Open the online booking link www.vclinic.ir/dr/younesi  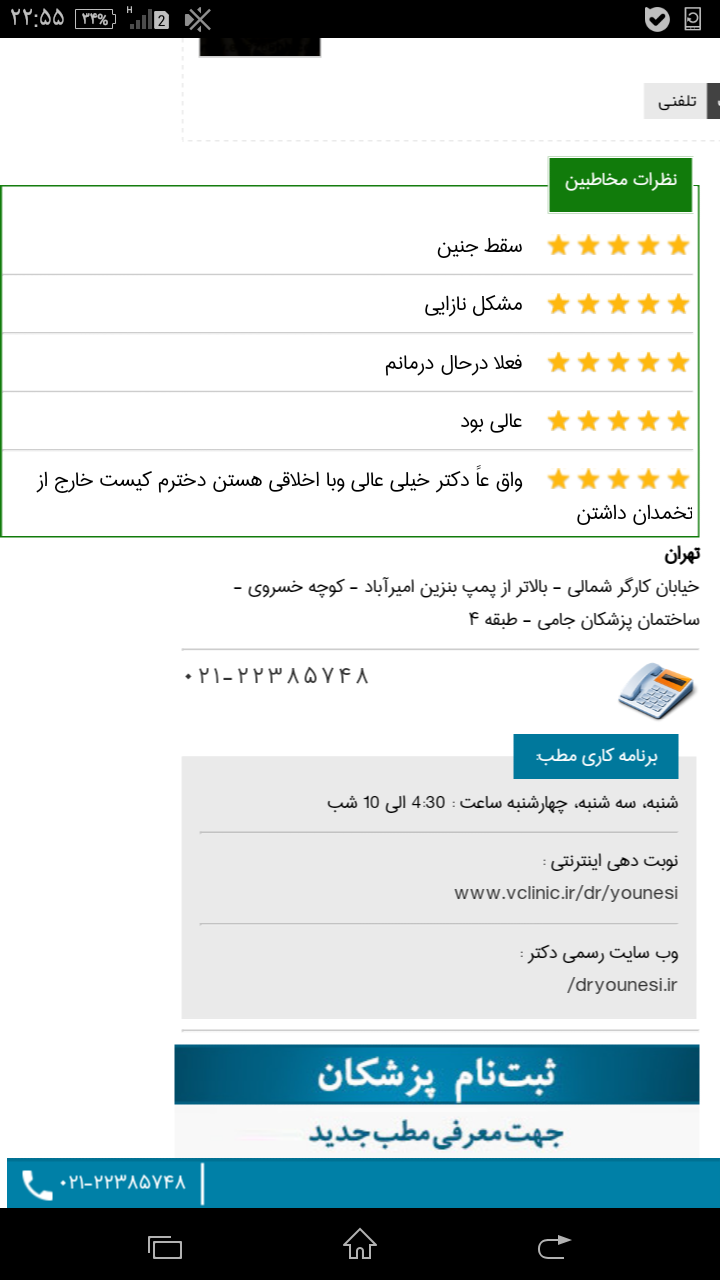click(566, 893)
